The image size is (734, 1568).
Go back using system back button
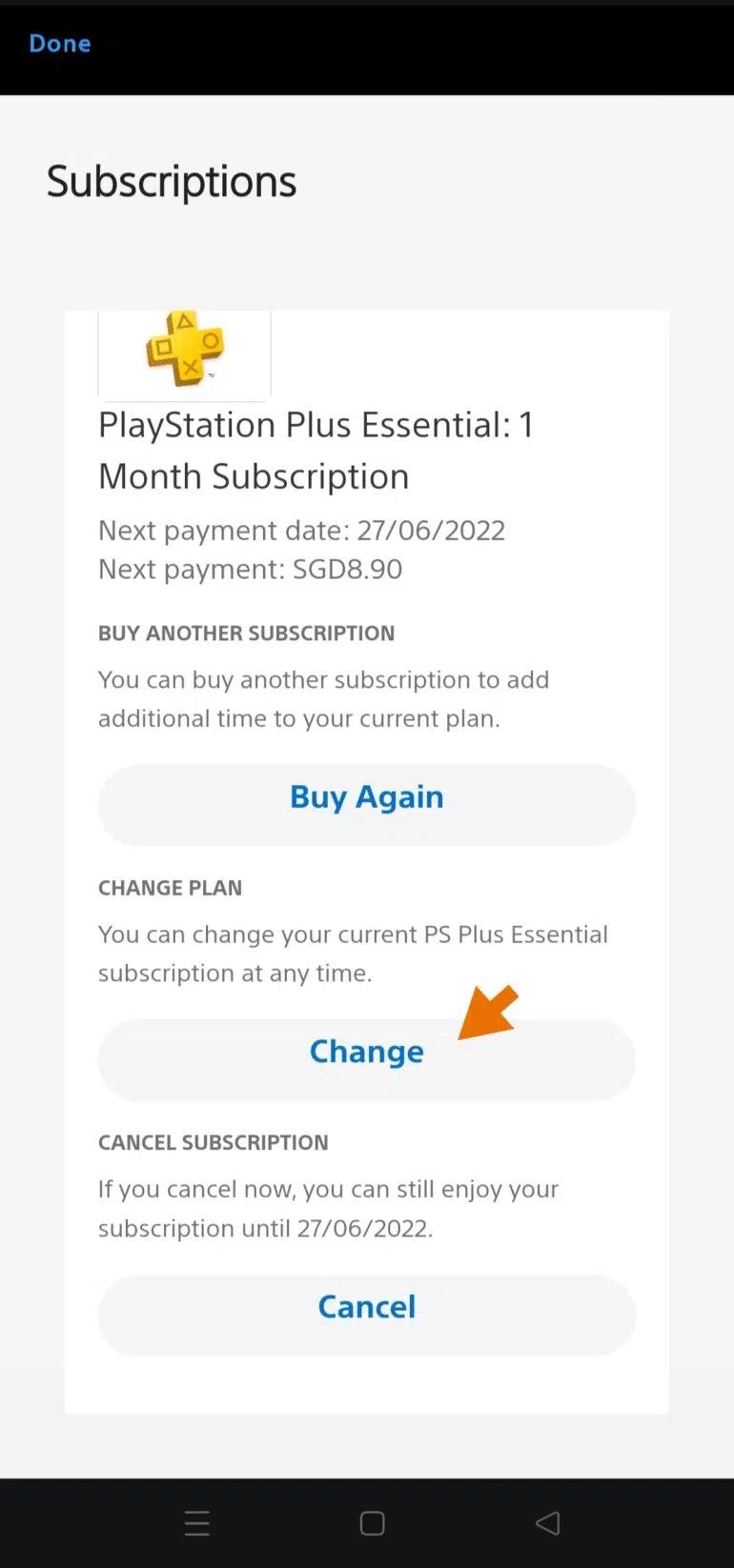547,1522
